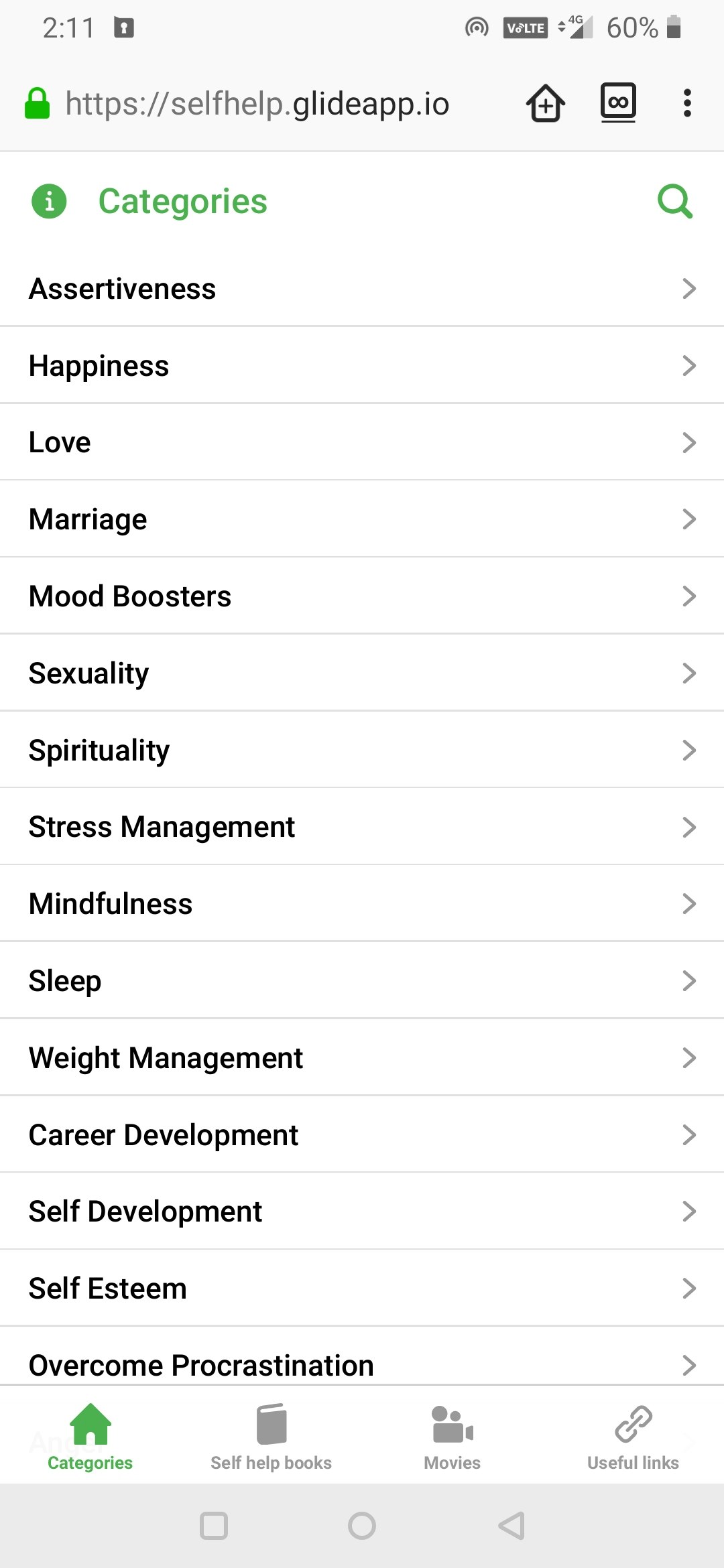Image resolution: width=724 pixels, height=1568 pixels.
Task: Tap the padlock icon in the address bar
Action: 38,103
